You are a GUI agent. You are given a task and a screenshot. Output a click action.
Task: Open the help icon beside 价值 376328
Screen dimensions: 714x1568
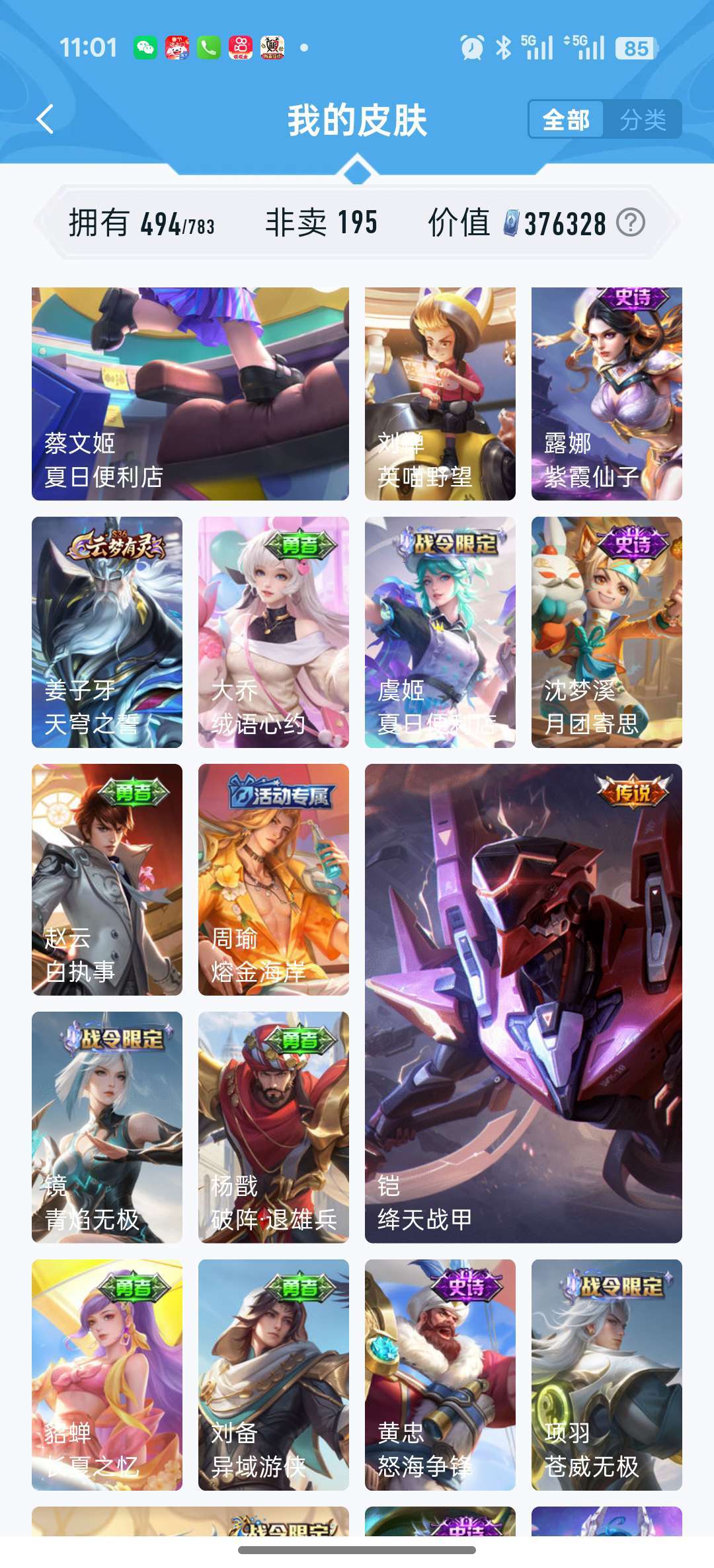coord(630,223)
